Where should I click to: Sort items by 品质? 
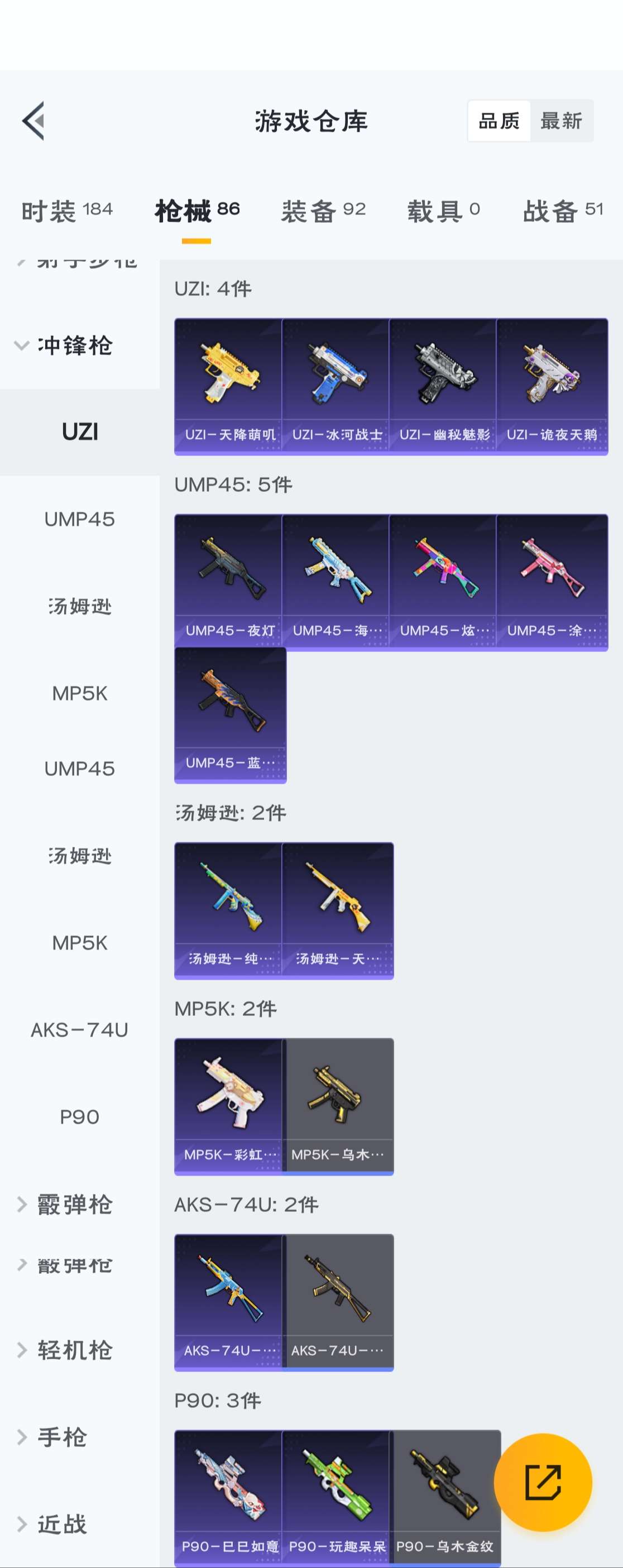pyautogui.click(x=499, y=121)
